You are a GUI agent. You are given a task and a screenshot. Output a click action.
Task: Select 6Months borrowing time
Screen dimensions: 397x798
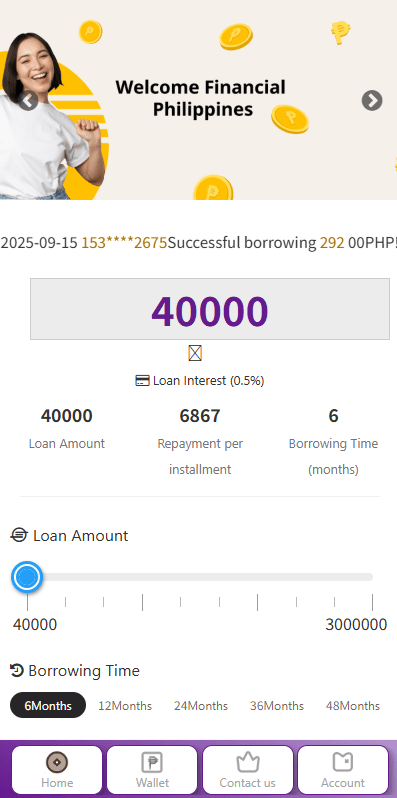pyautogui.click(x=48, y=705)
